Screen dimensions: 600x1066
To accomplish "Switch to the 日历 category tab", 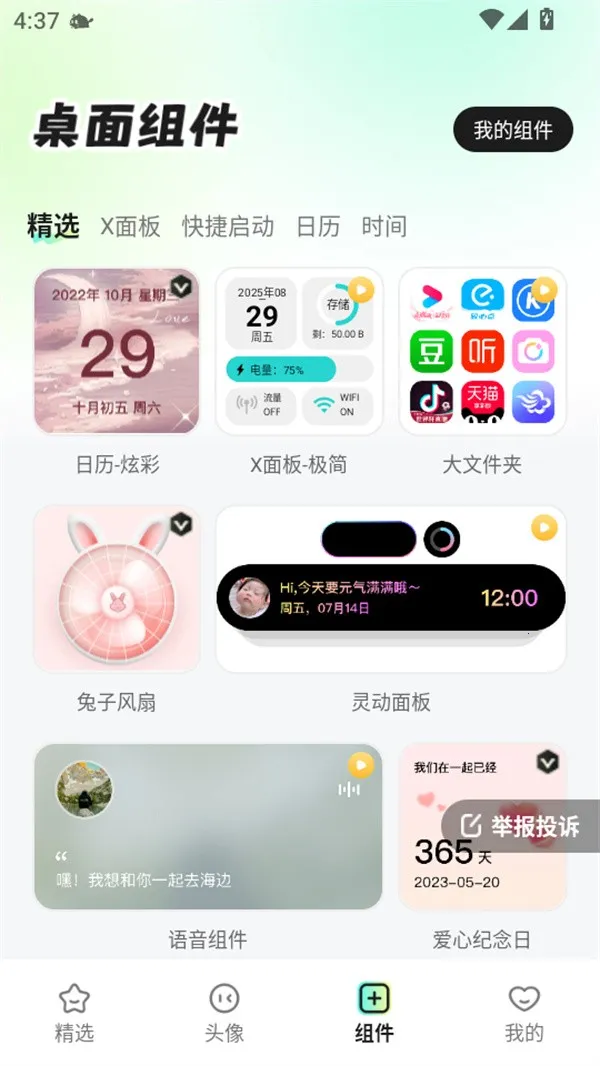I will pyautogui.click(x=318, y=226).
